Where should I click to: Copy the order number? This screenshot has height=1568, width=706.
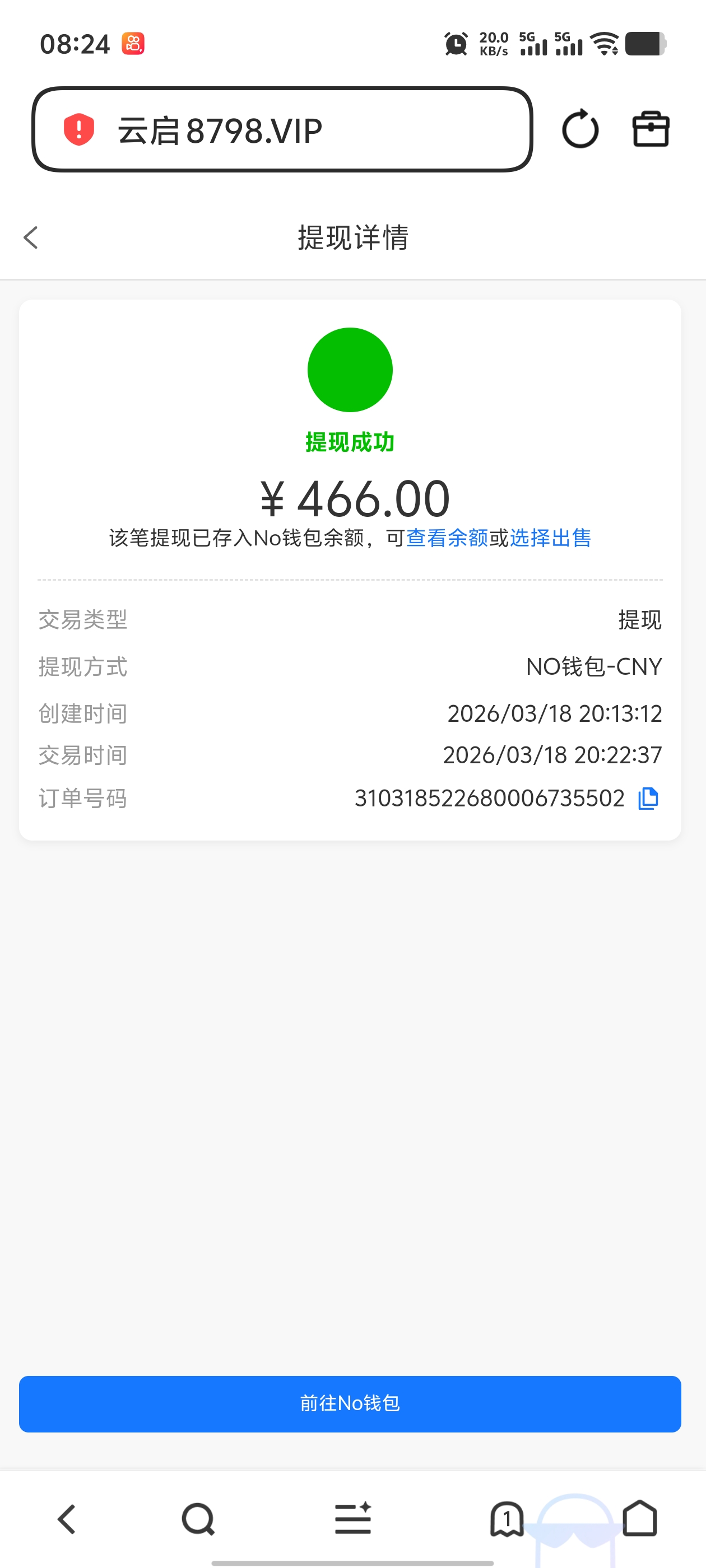[648, 798]
